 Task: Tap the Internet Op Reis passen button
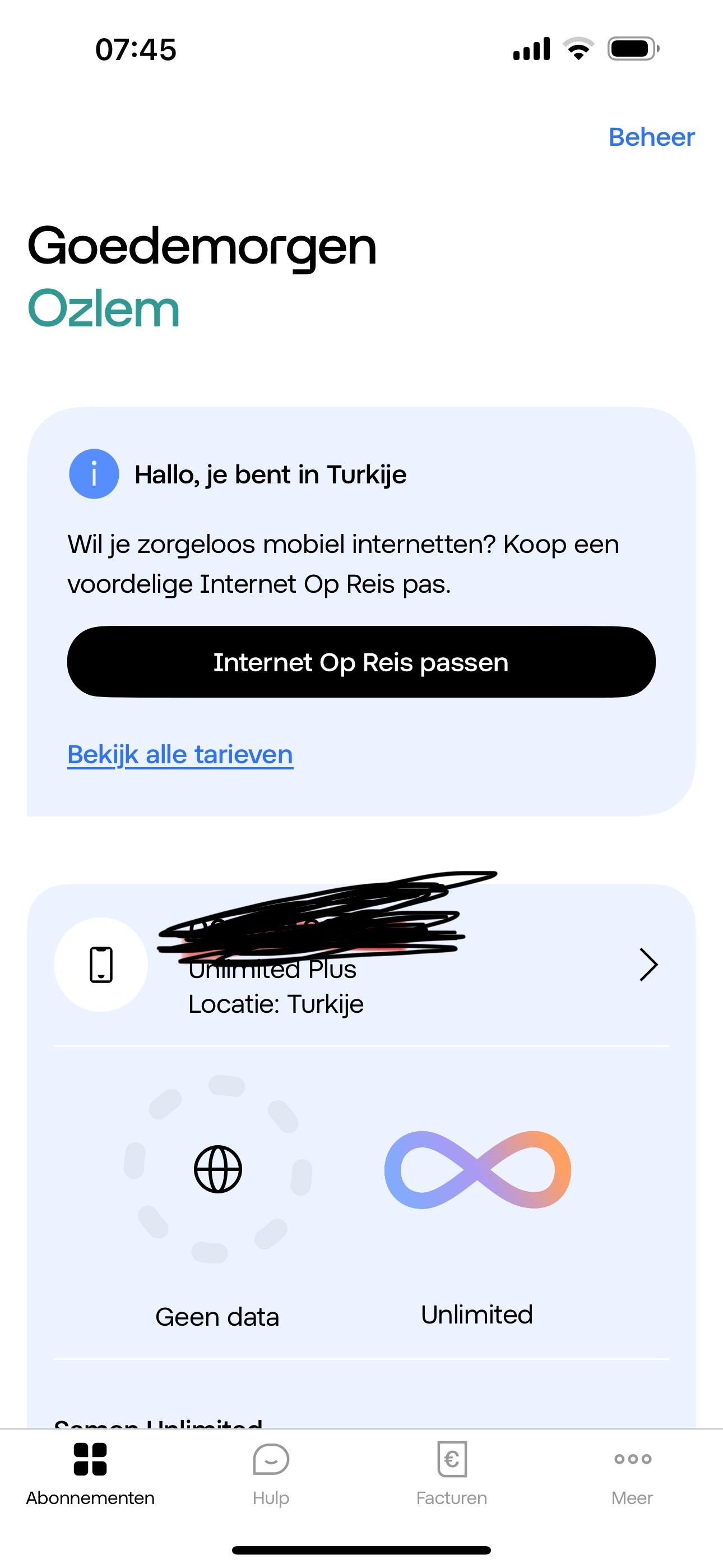click(361, 662)
